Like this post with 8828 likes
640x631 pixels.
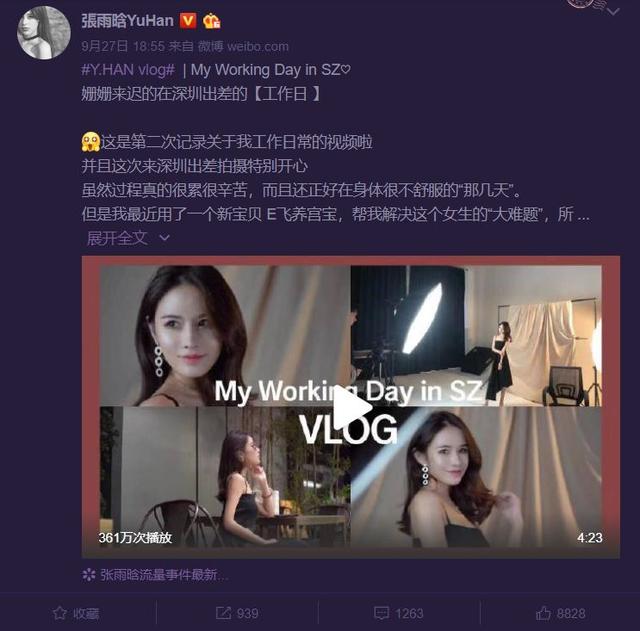tap(560, 613)
